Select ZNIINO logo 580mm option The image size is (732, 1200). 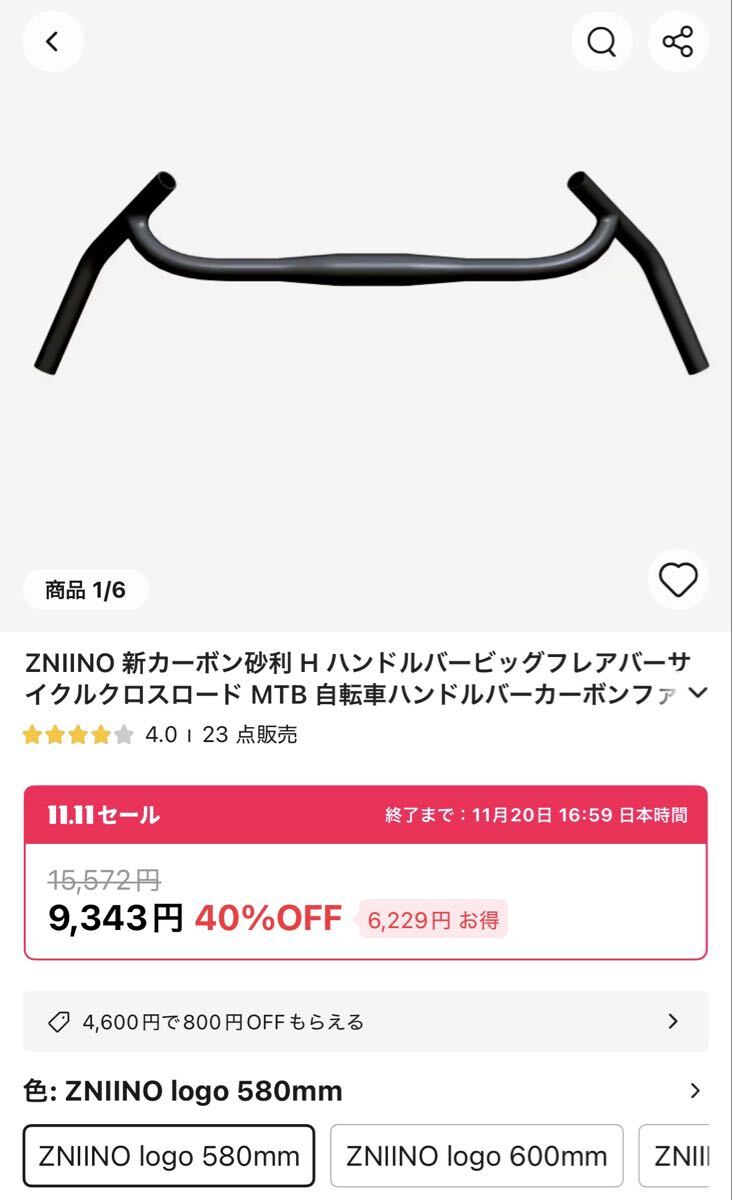point(169,1156)
